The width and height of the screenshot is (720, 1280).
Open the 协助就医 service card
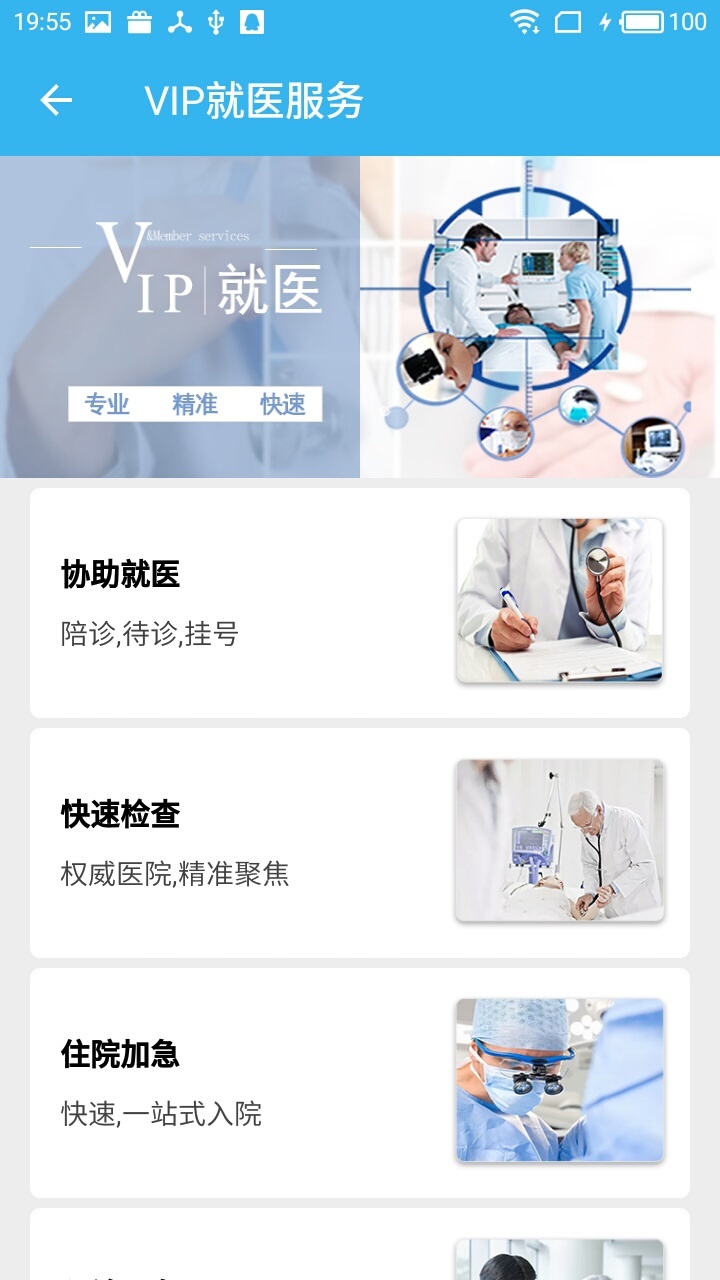click(x=360, y=602)
